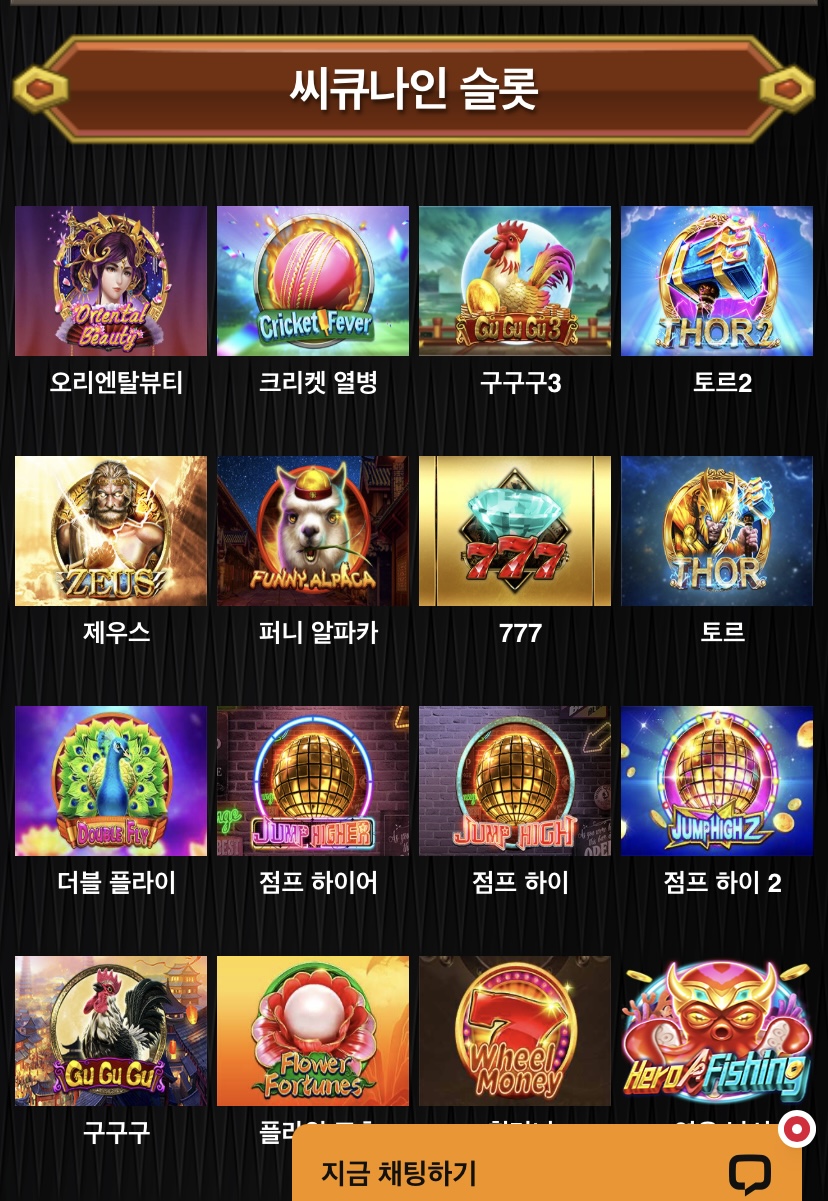Open the Funny Alpaca game
Screen dimensions: 828x1201
313,531
